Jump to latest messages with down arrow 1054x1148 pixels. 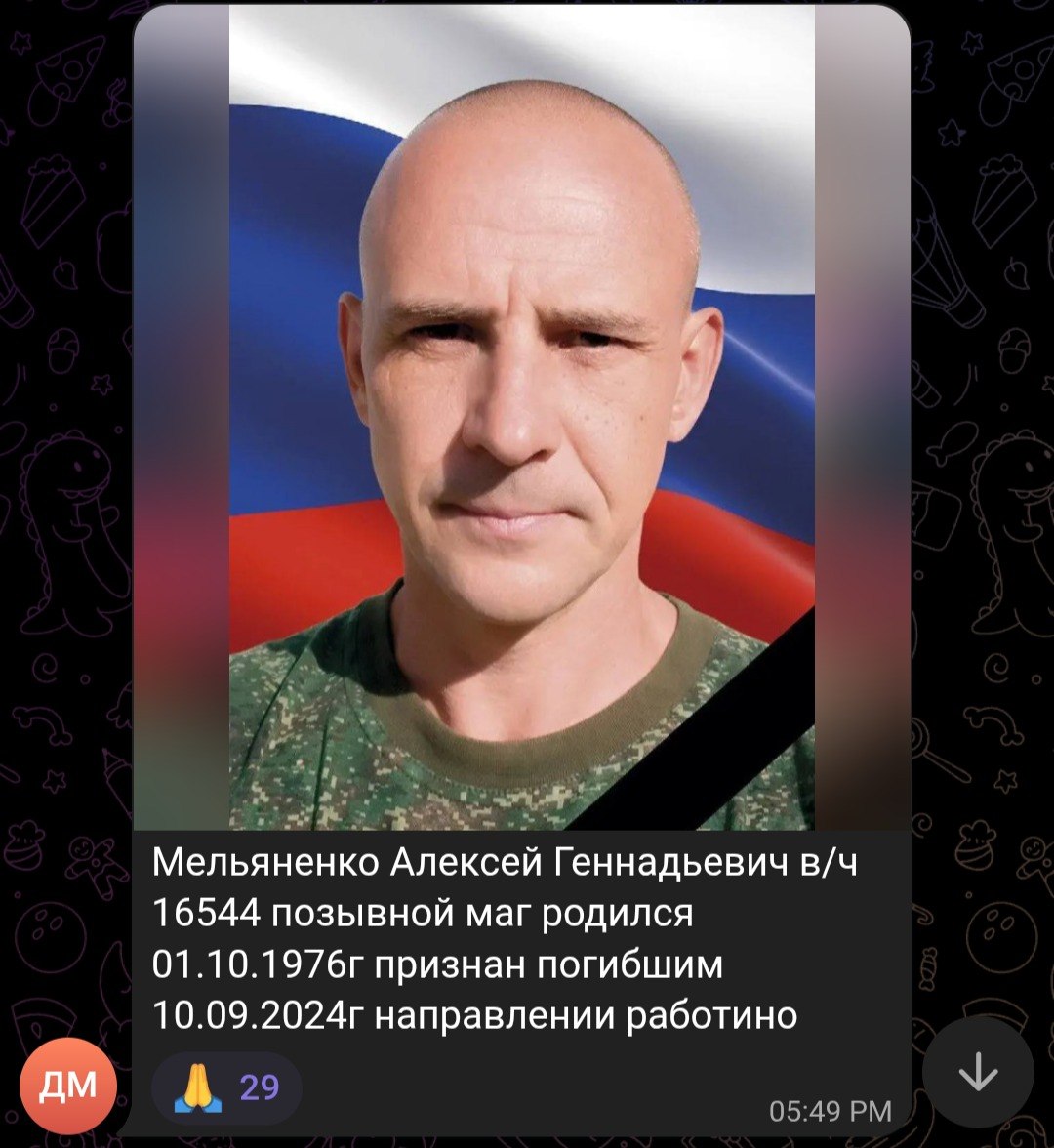click(x=977, y=1073)
